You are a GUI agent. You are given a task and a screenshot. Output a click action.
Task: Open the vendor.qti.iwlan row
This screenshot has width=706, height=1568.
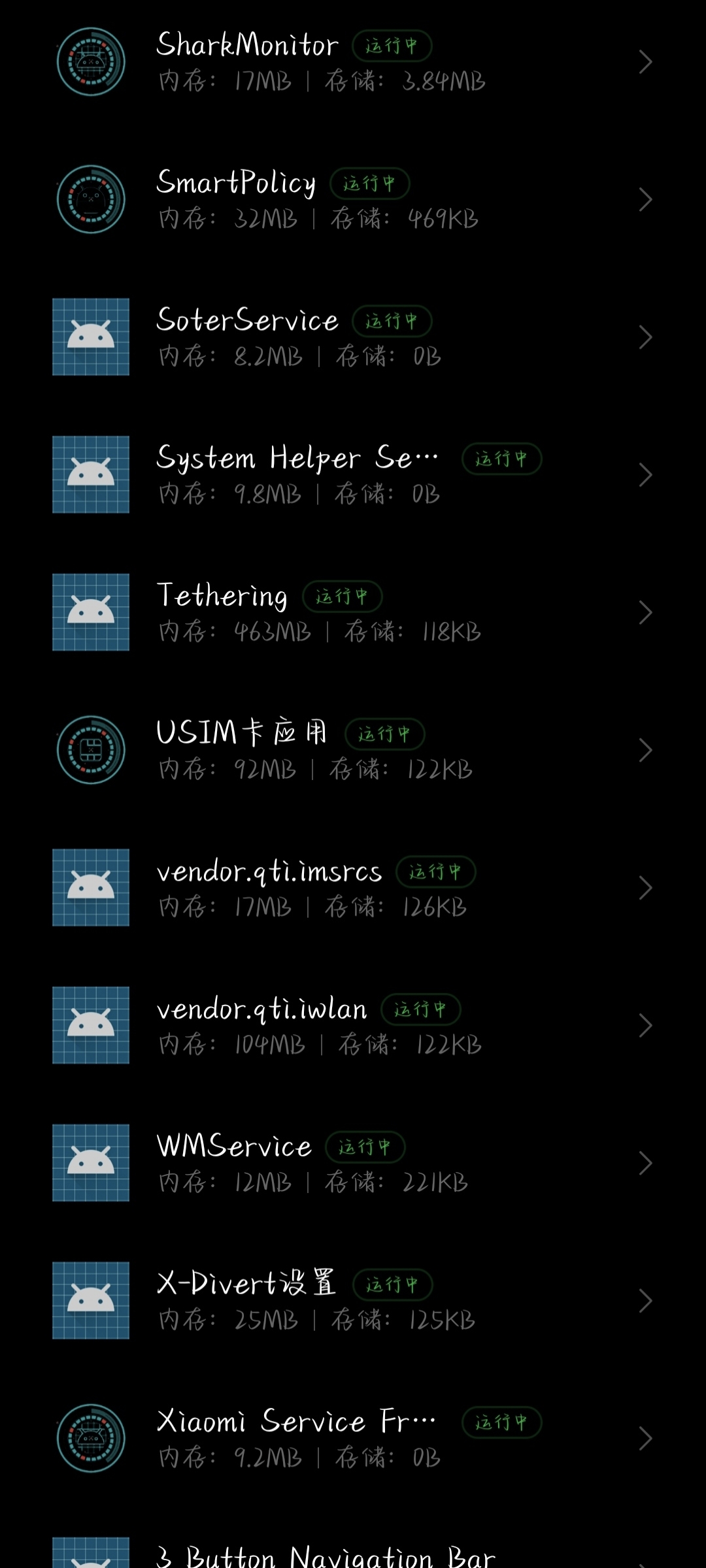(353, 1025)
